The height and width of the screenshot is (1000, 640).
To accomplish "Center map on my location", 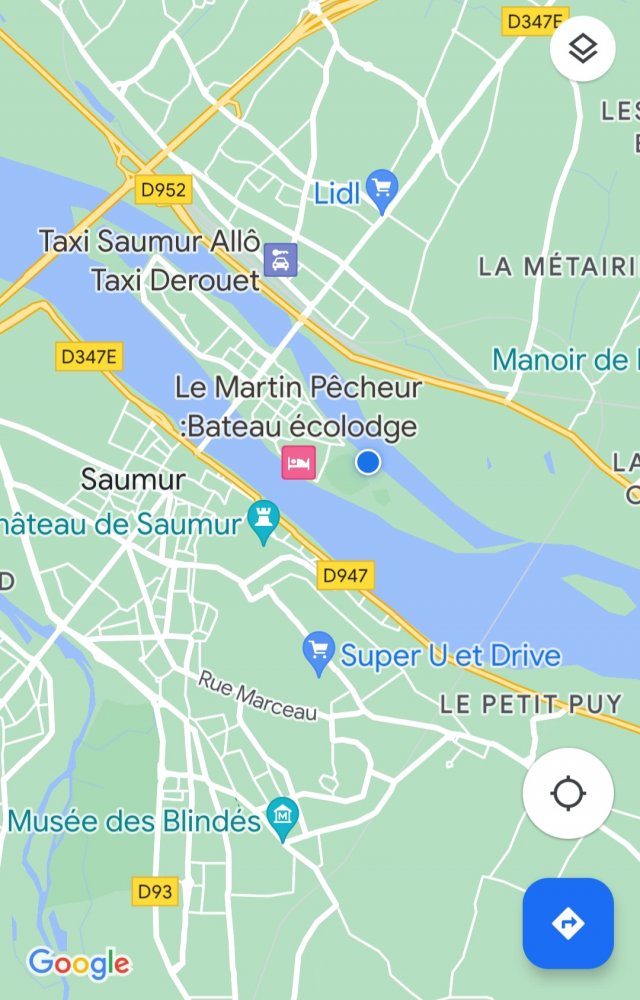I will pos(568,793).
